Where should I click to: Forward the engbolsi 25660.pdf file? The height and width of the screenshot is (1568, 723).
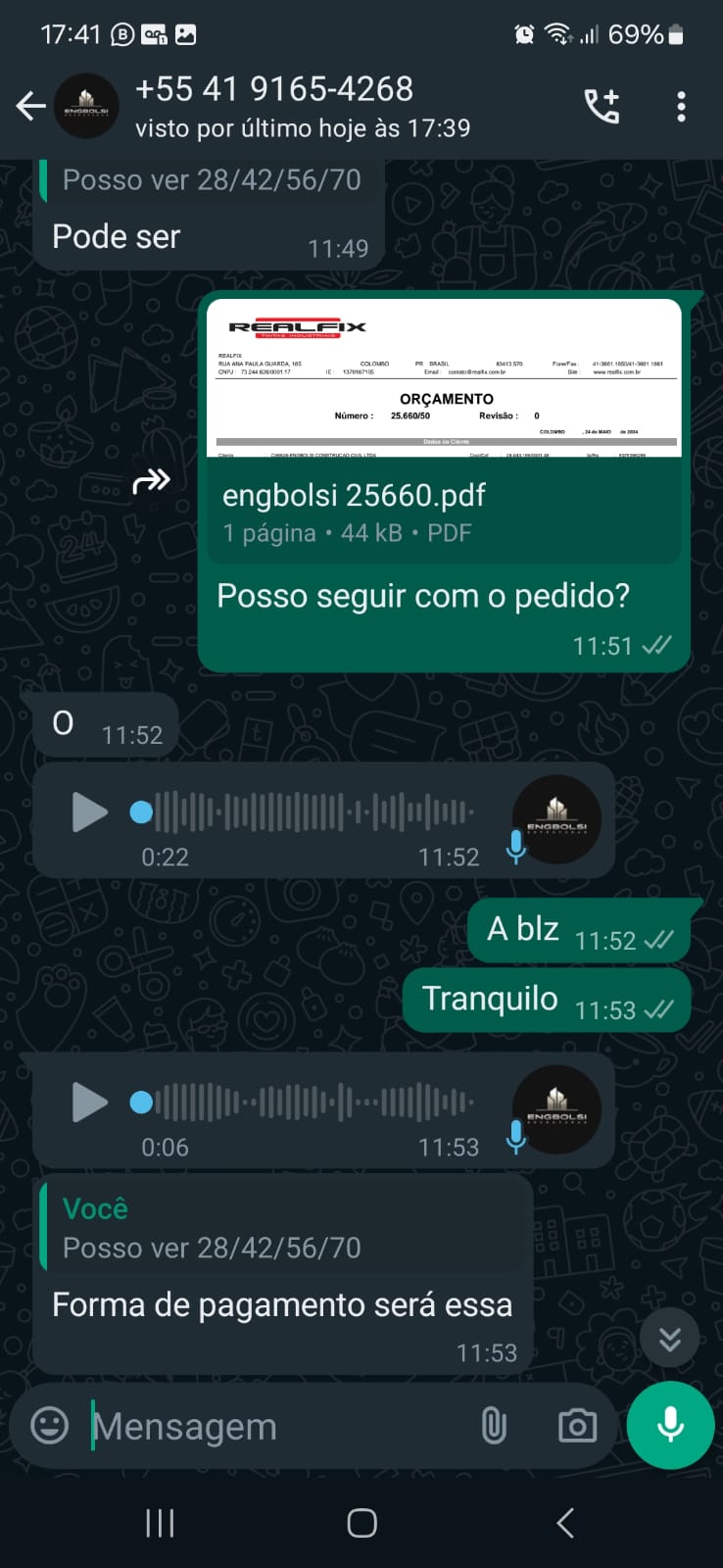(x=152, y=481)
